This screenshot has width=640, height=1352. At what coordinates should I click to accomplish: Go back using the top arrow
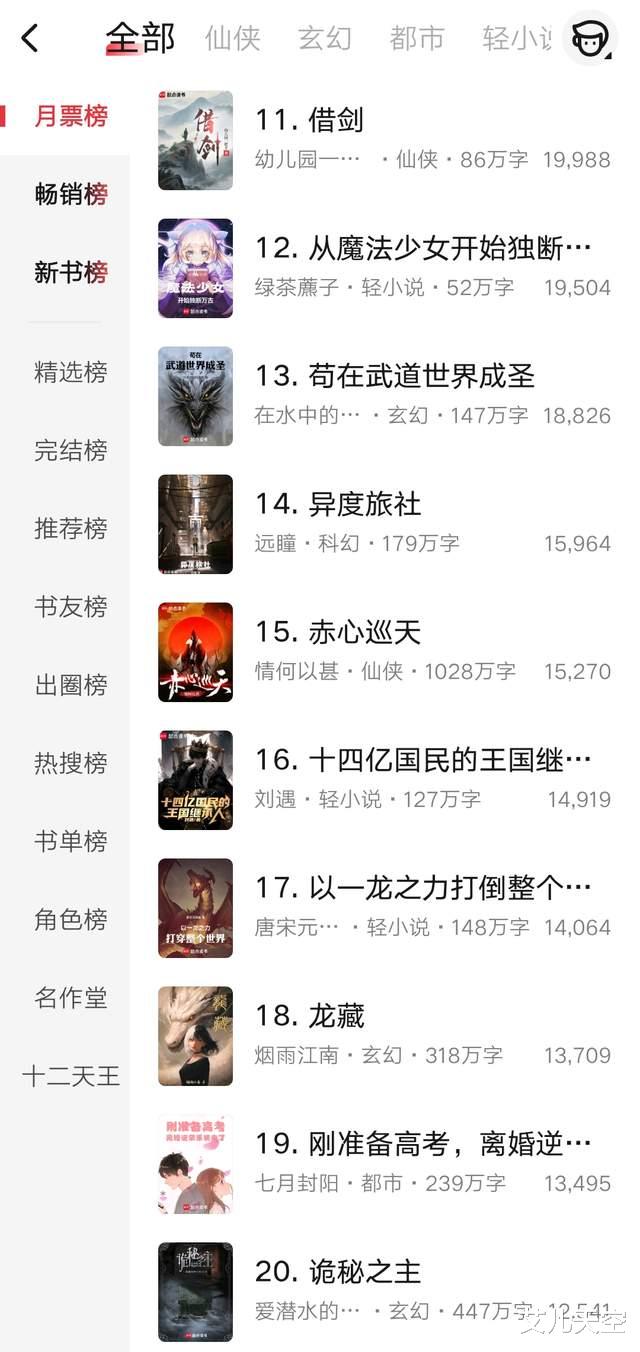pos(30,39)
